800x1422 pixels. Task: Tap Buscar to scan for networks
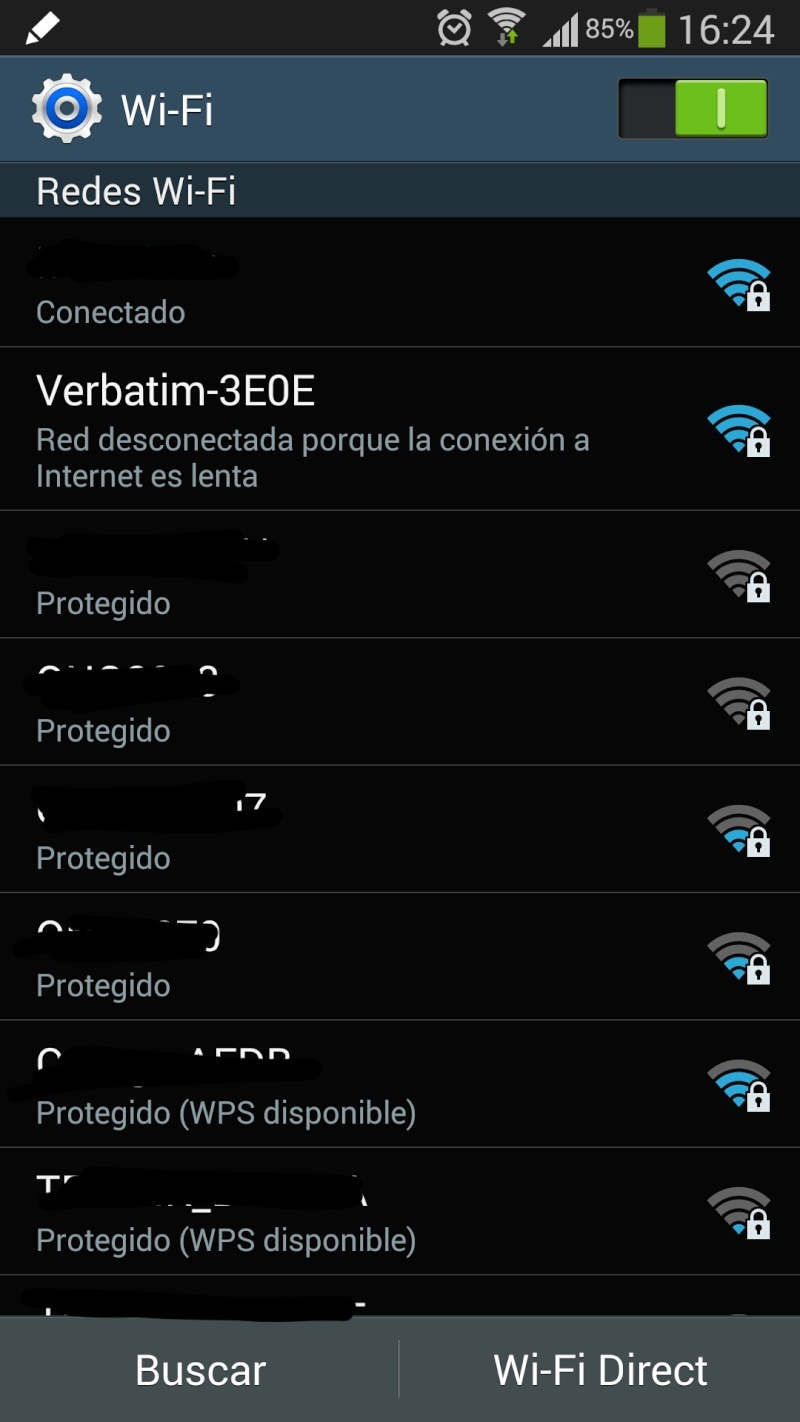tap(200, 1370)
